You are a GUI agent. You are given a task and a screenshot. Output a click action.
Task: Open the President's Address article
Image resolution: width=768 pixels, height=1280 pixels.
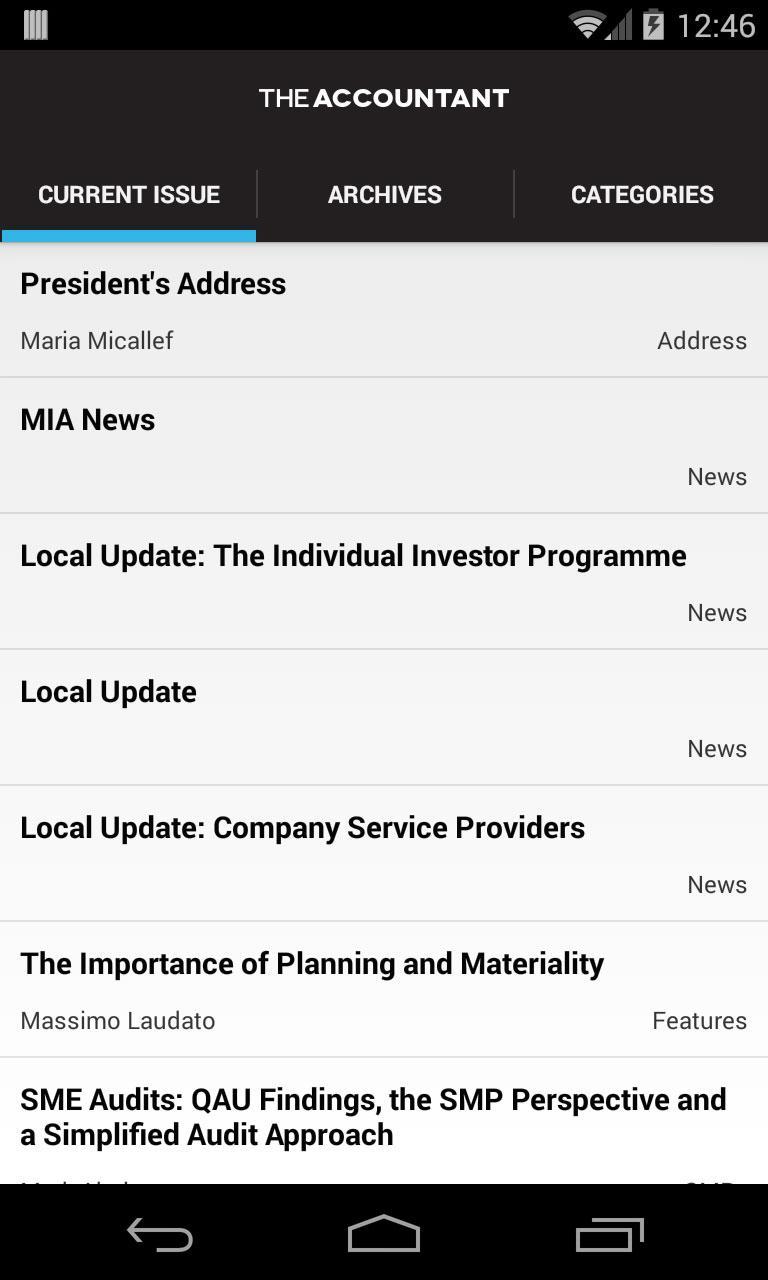[x=384, y=310]
